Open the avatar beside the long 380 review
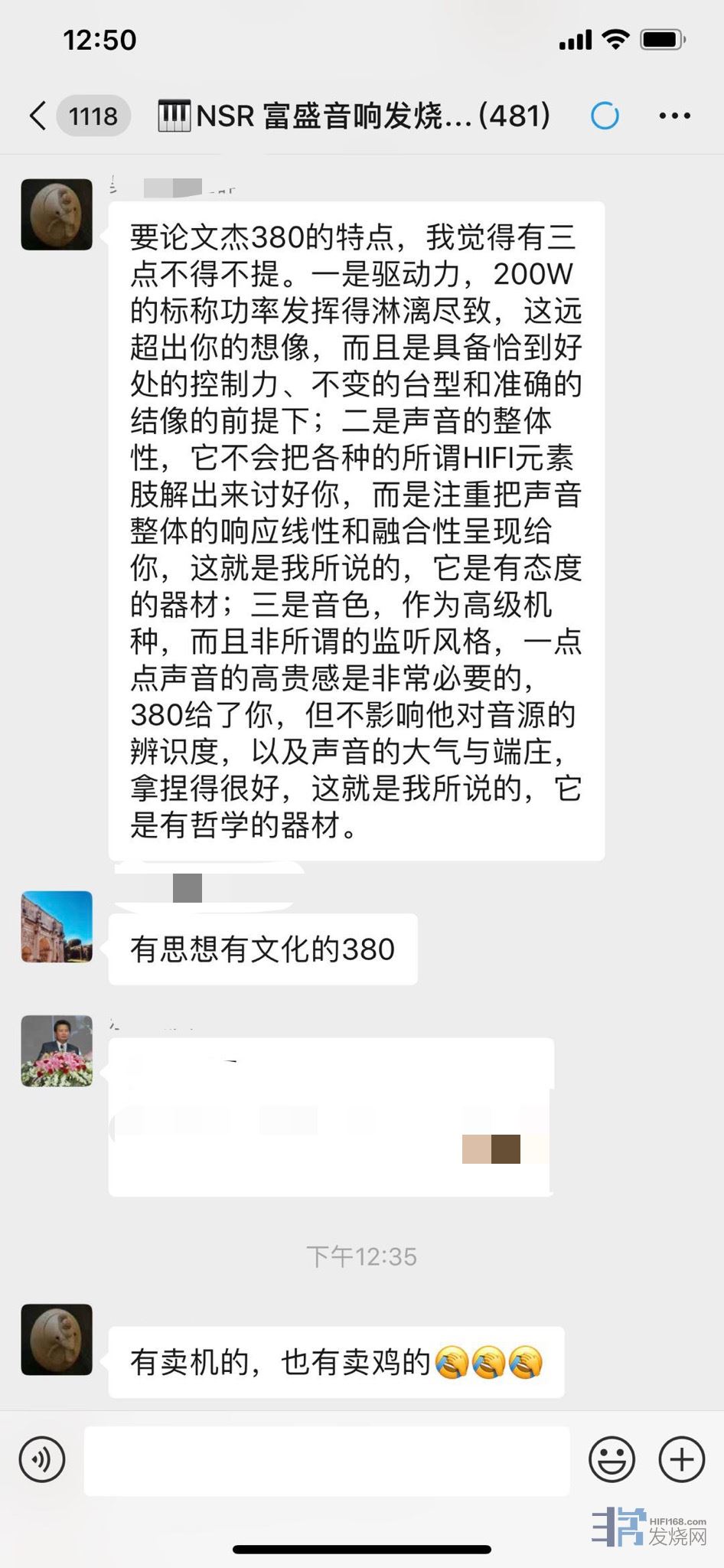The width and height of the screenshot is (724, 1568). point(57,214)
